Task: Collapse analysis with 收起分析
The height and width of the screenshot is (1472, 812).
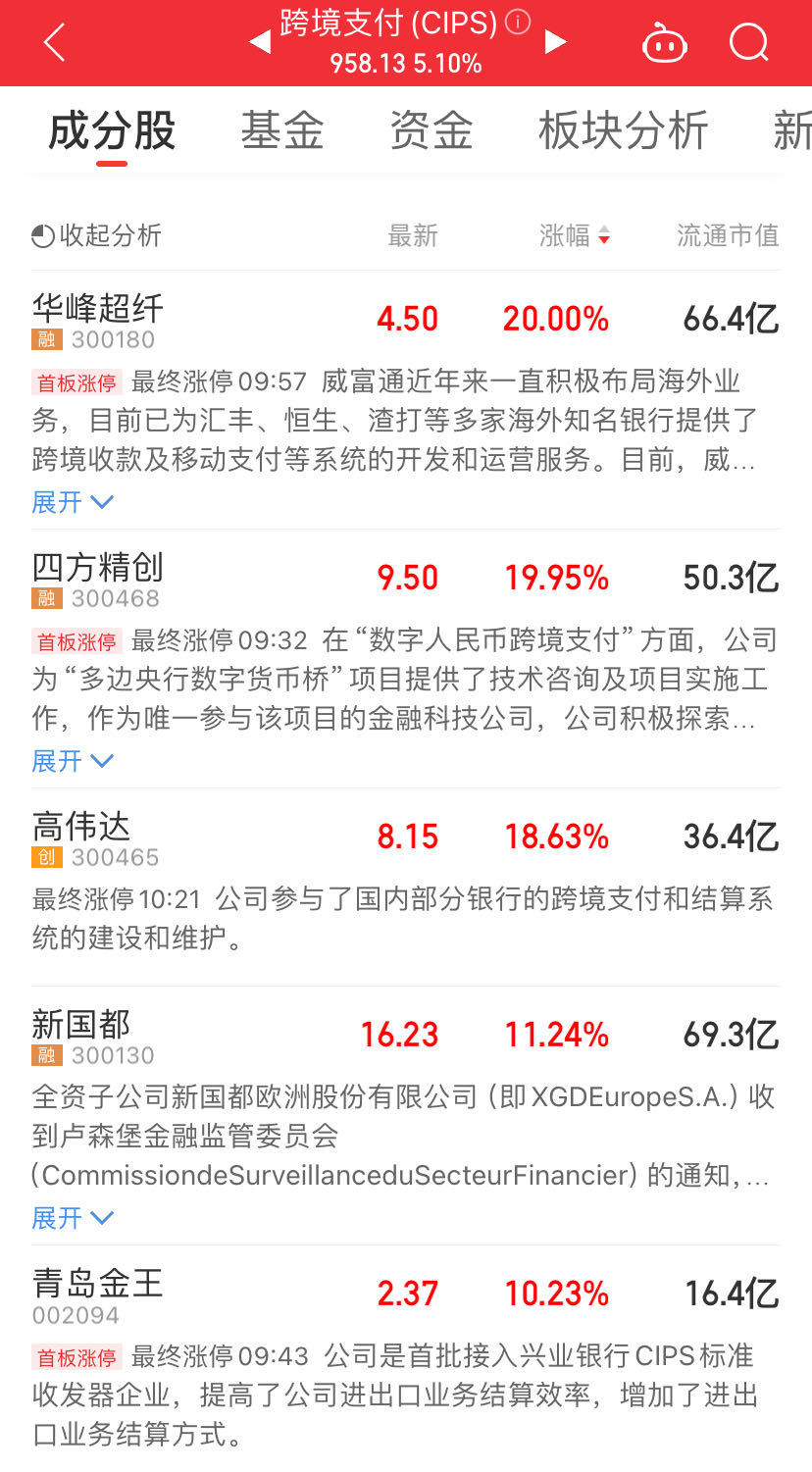Action: point(96,235)
